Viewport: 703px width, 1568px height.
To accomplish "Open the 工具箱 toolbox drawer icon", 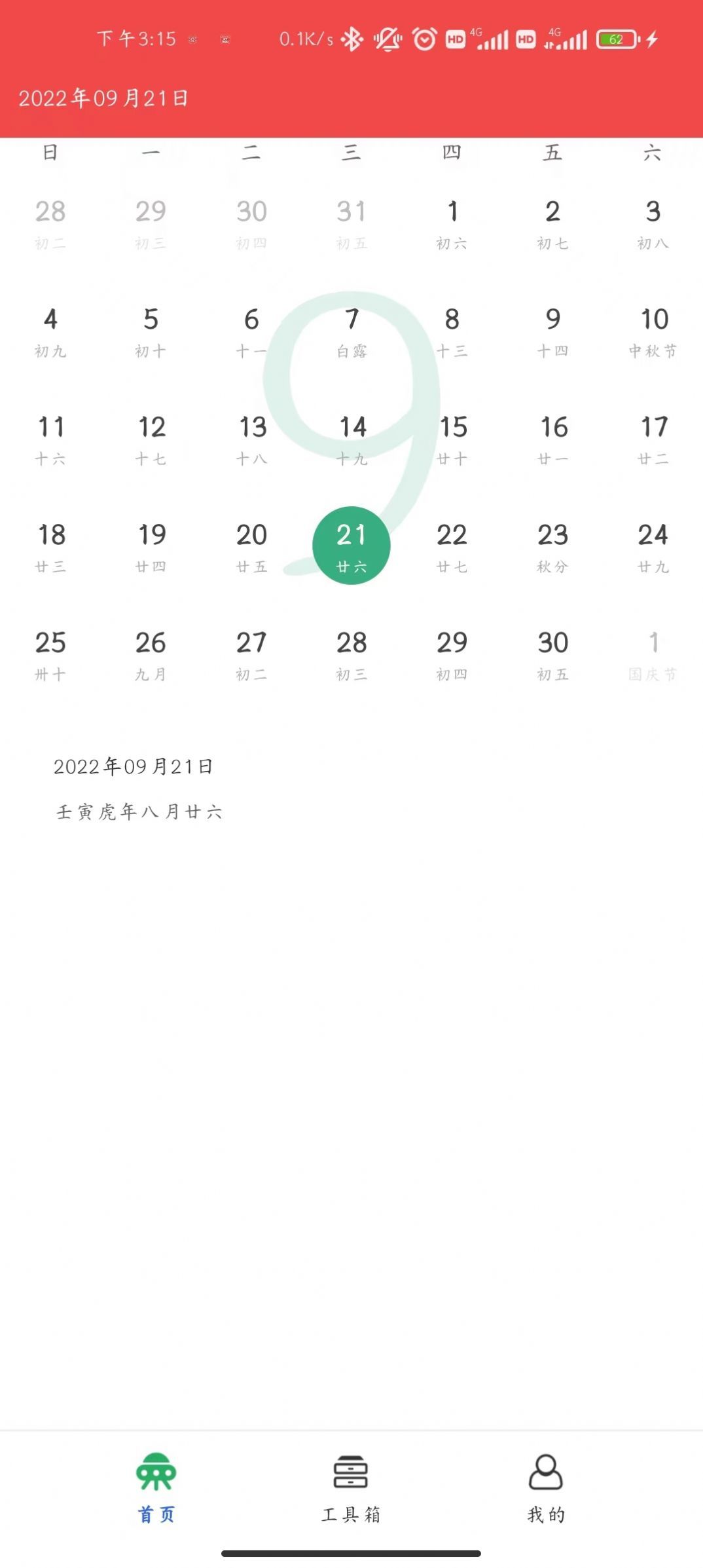I will (351, 1474).
